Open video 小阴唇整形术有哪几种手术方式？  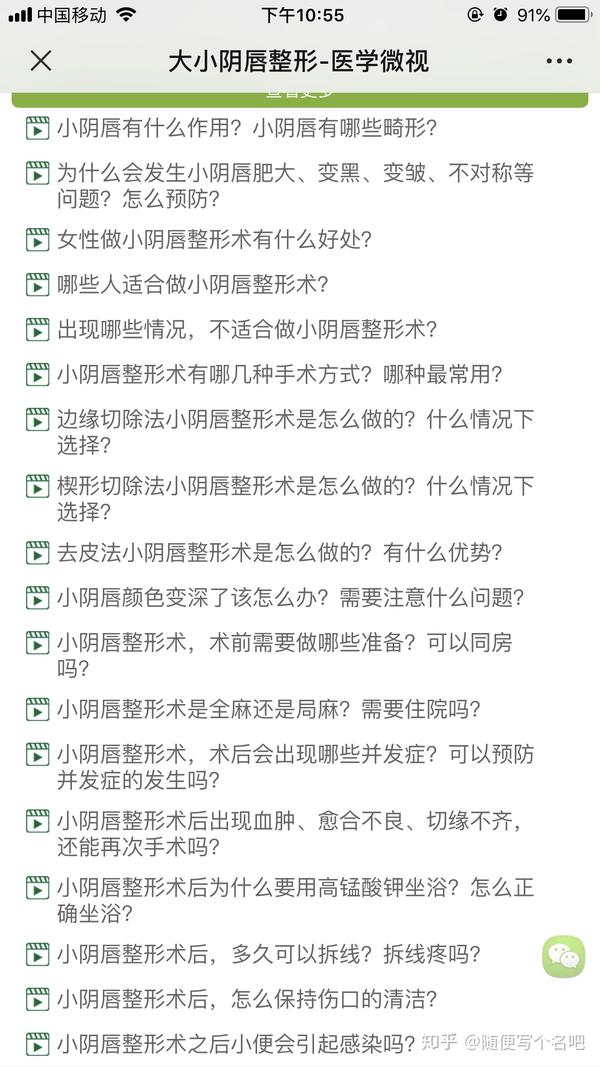(x=279, y=374)
